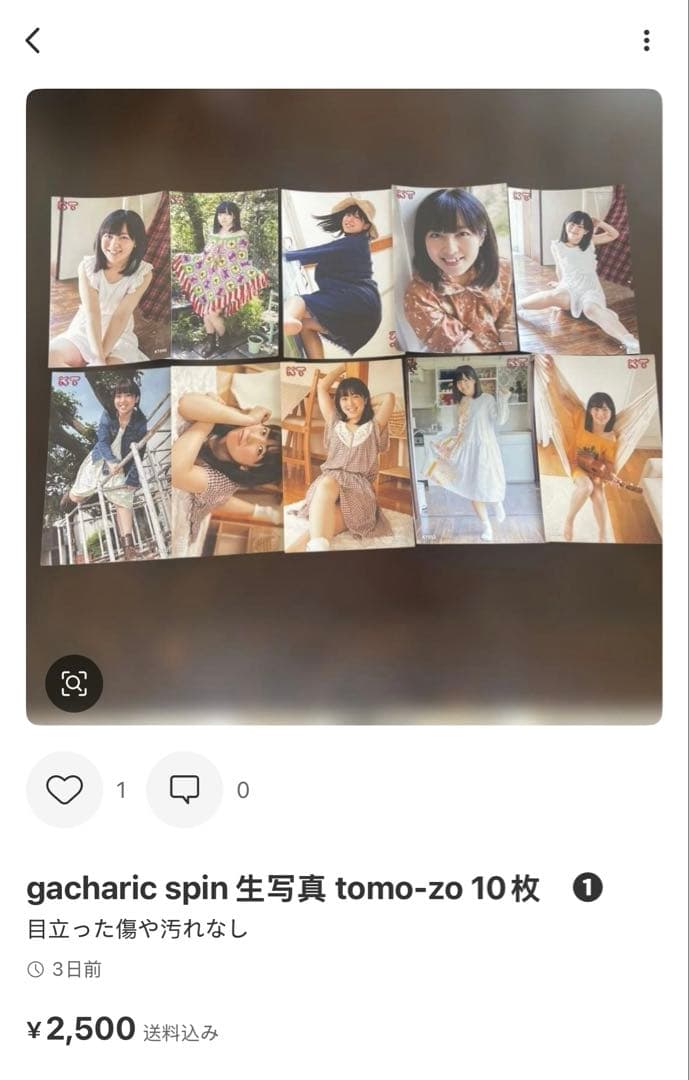This screenshot has width=689, height=1080.
Task: Open the three-dot overflow menu
Action: coord(646,40)
